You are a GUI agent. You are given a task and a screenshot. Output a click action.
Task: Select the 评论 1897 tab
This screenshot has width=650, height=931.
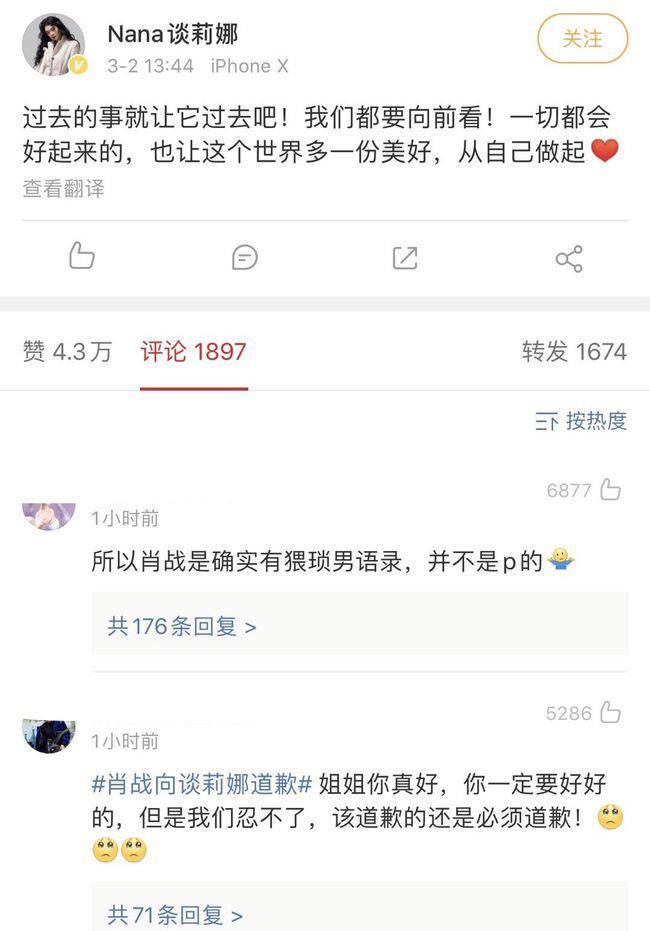193,352
